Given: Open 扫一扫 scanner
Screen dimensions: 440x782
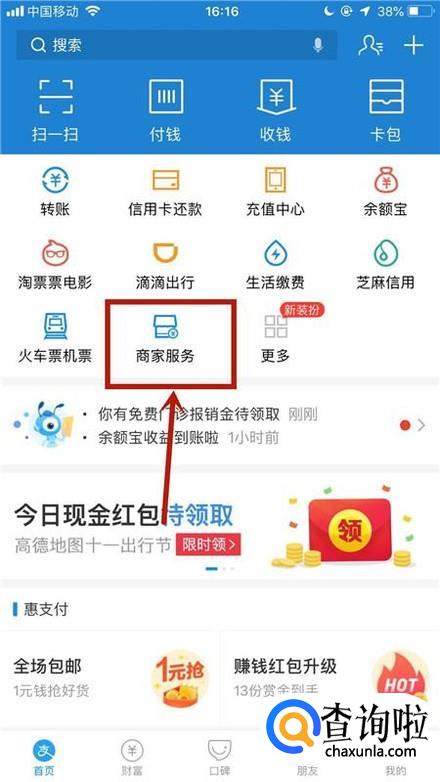Looking at the screenshot, I should coord(55,111).
